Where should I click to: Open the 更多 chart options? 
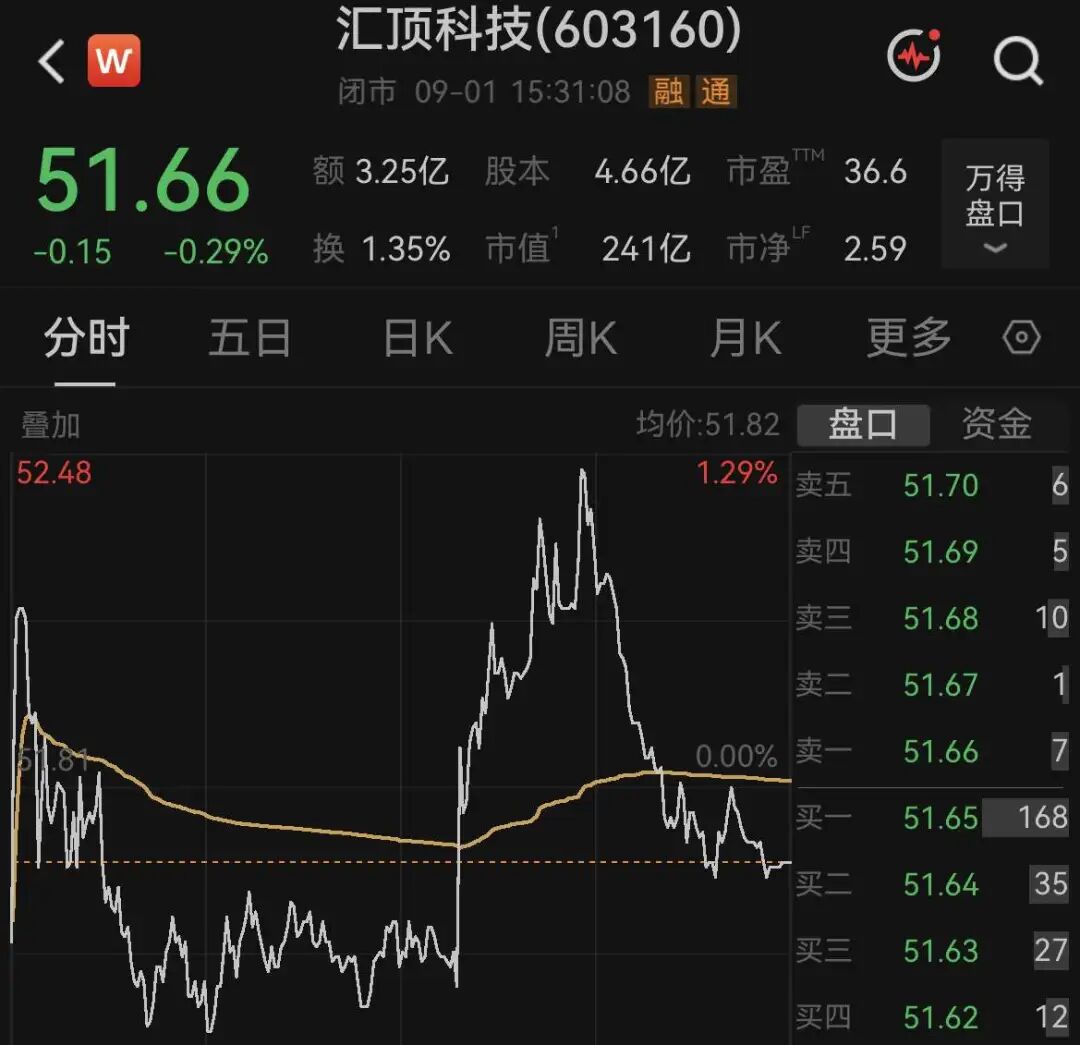(908, 338)
